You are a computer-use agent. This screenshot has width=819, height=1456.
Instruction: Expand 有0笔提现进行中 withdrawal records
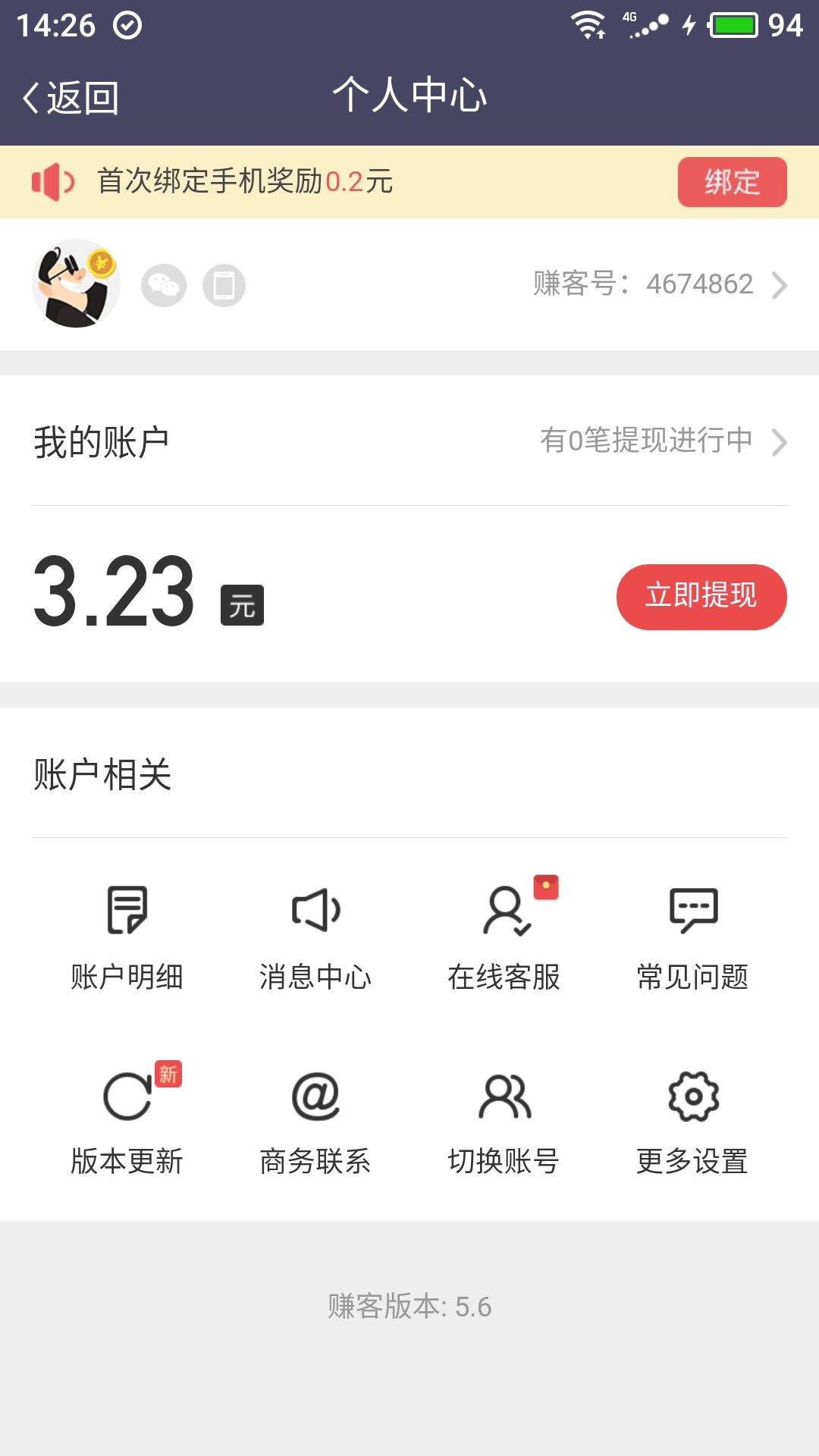(x=646, y=440)
